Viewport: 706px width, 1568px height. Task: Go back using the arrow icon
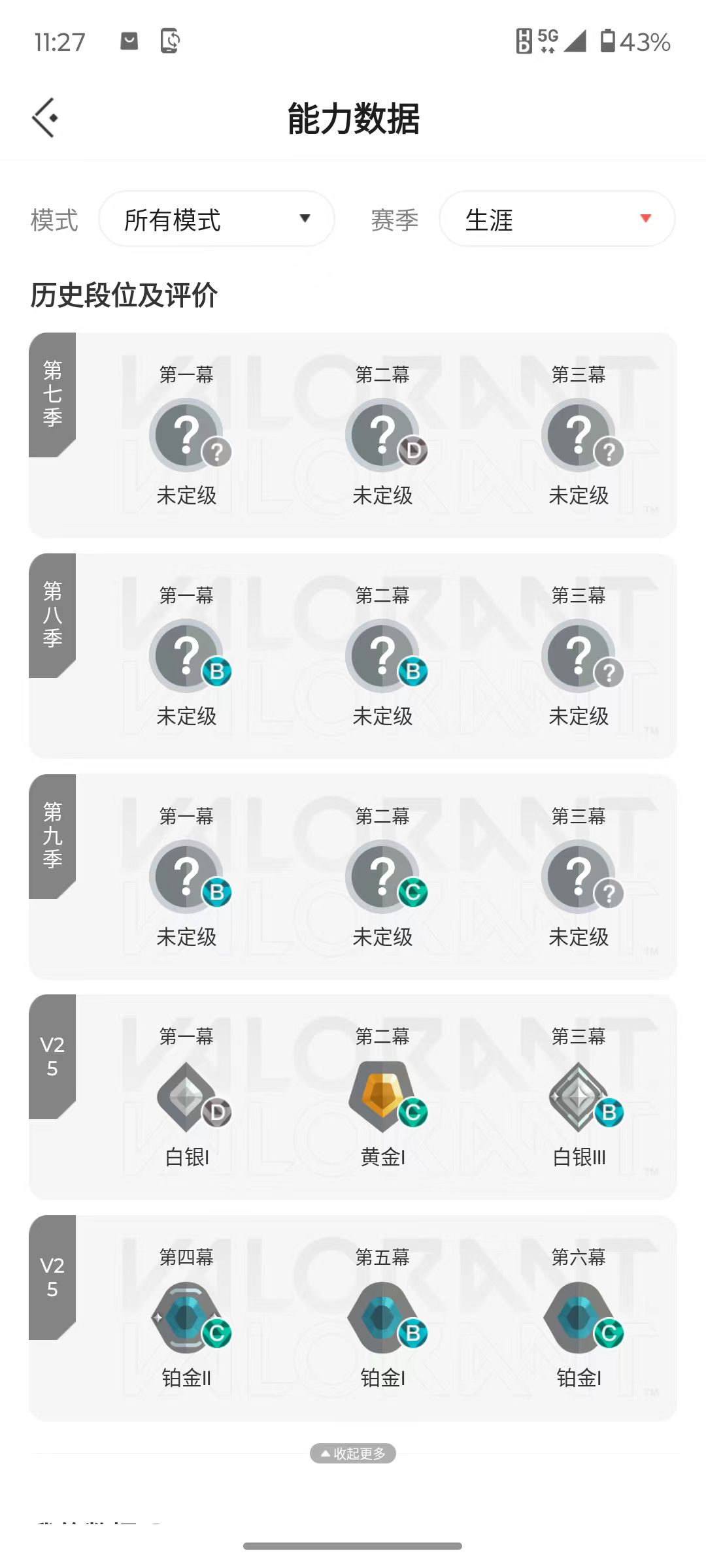point(44,118)
